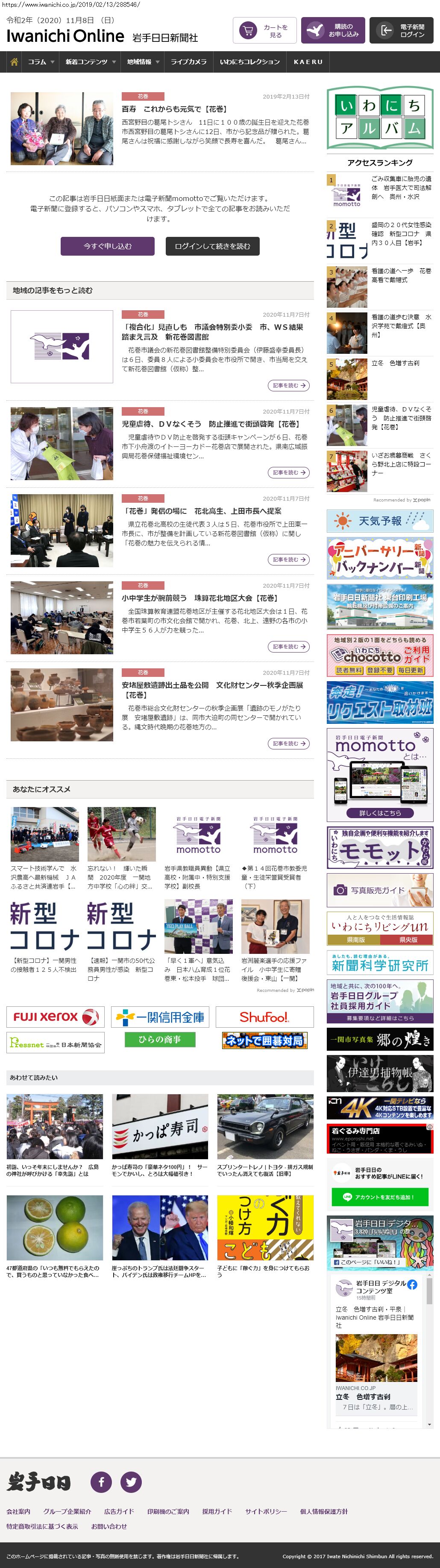Open the Facebook icon in footer
Screen dimensions: 440x1568
pos(101,1481)
